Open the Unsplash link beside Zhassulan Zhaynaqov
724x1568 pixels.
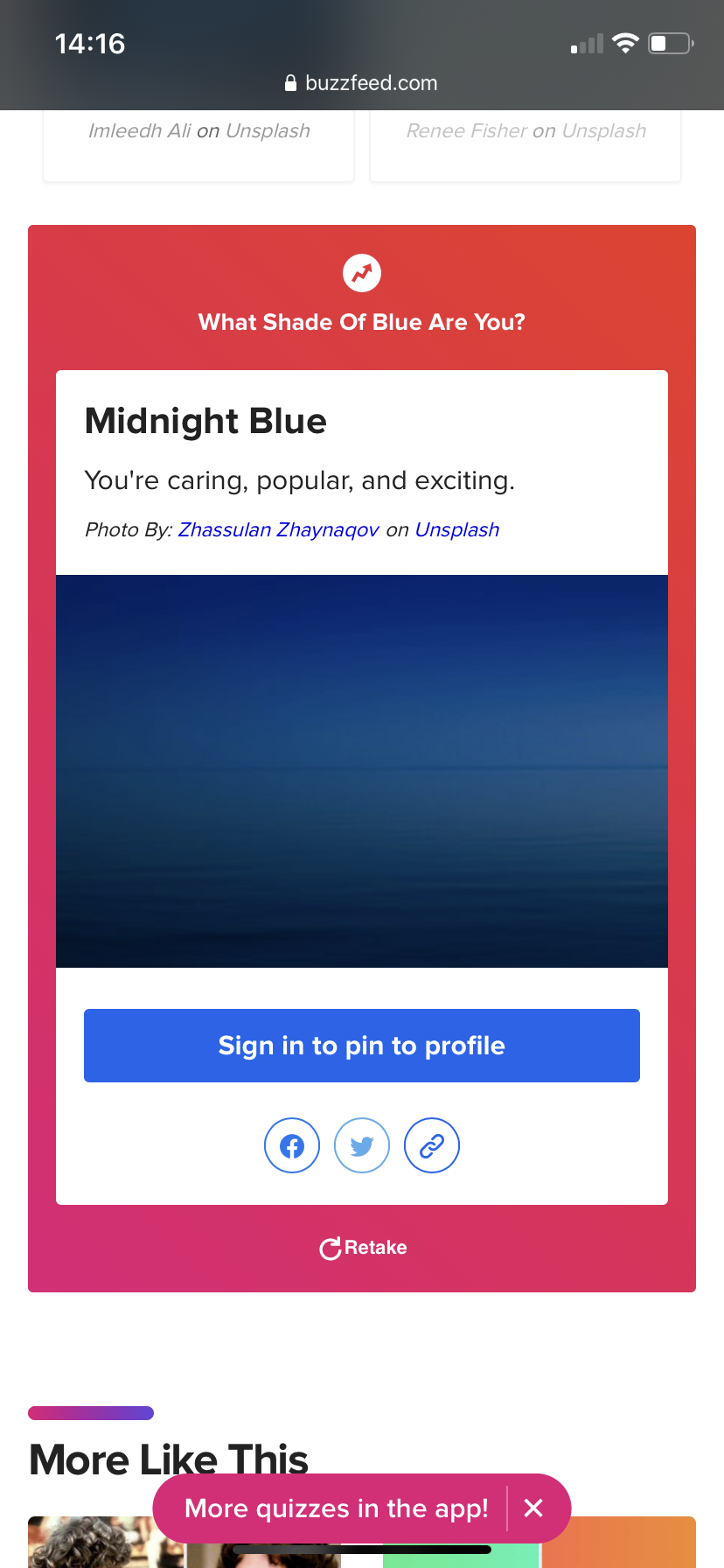457,529
